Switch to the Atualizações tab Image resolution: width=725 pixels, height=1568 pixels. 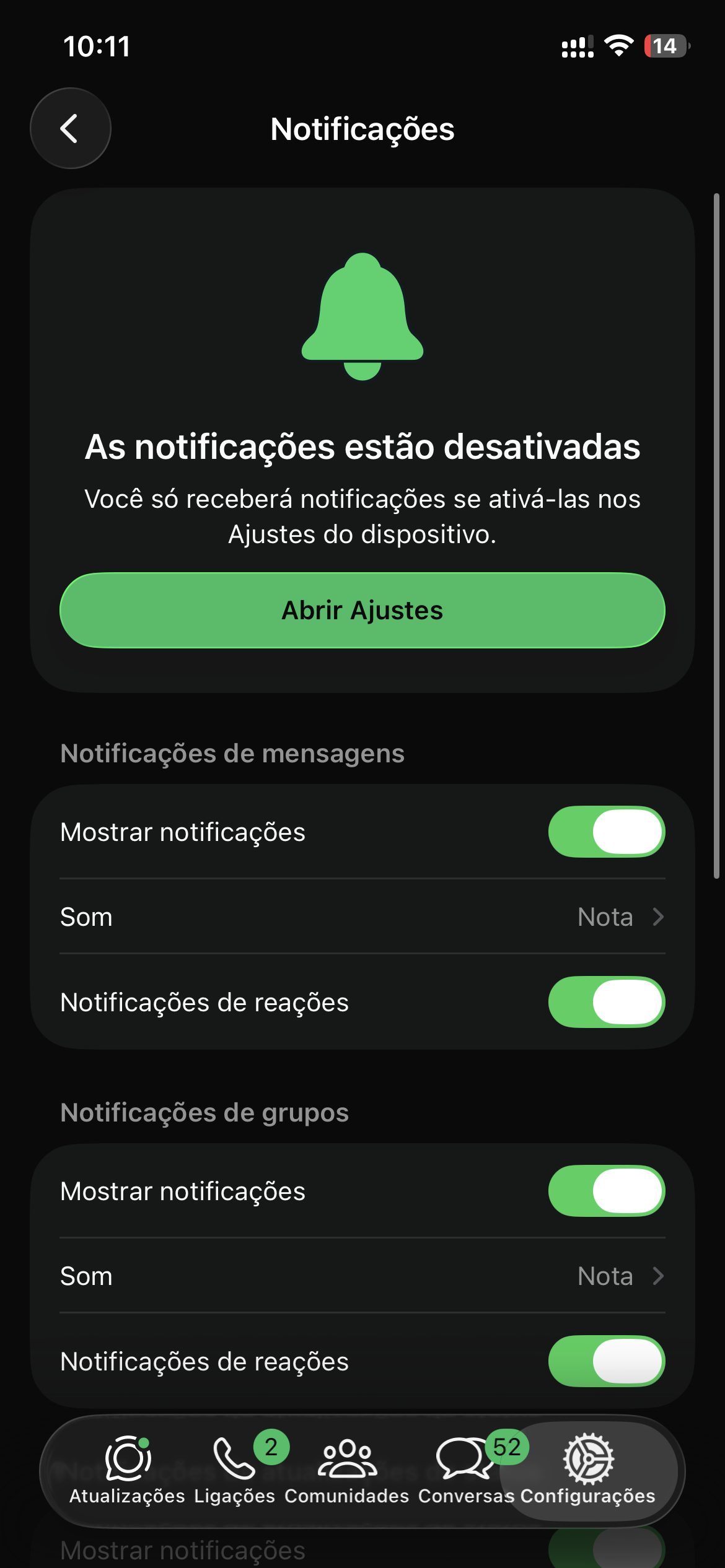coord(127,1470)
